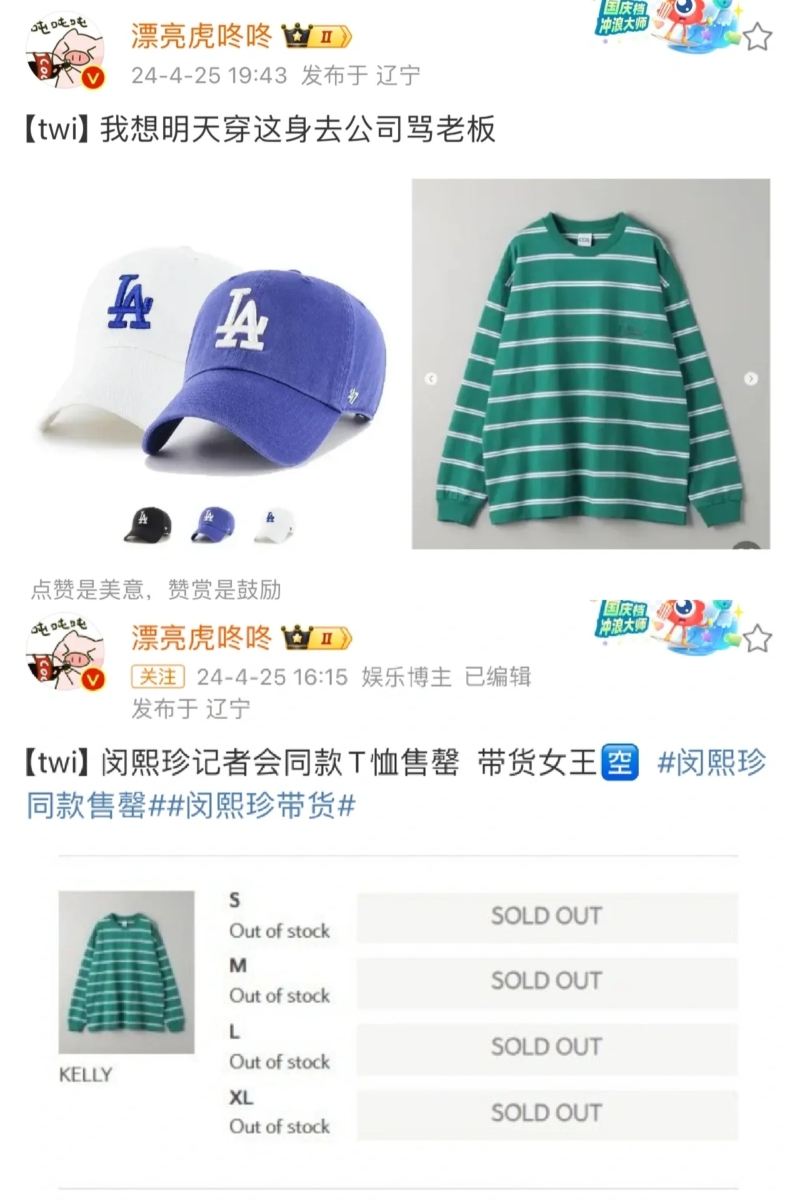Favorite the 19:43 post with the star
Screen dimensions: 800x1200
pyautogui.click(x=758, y=38)
